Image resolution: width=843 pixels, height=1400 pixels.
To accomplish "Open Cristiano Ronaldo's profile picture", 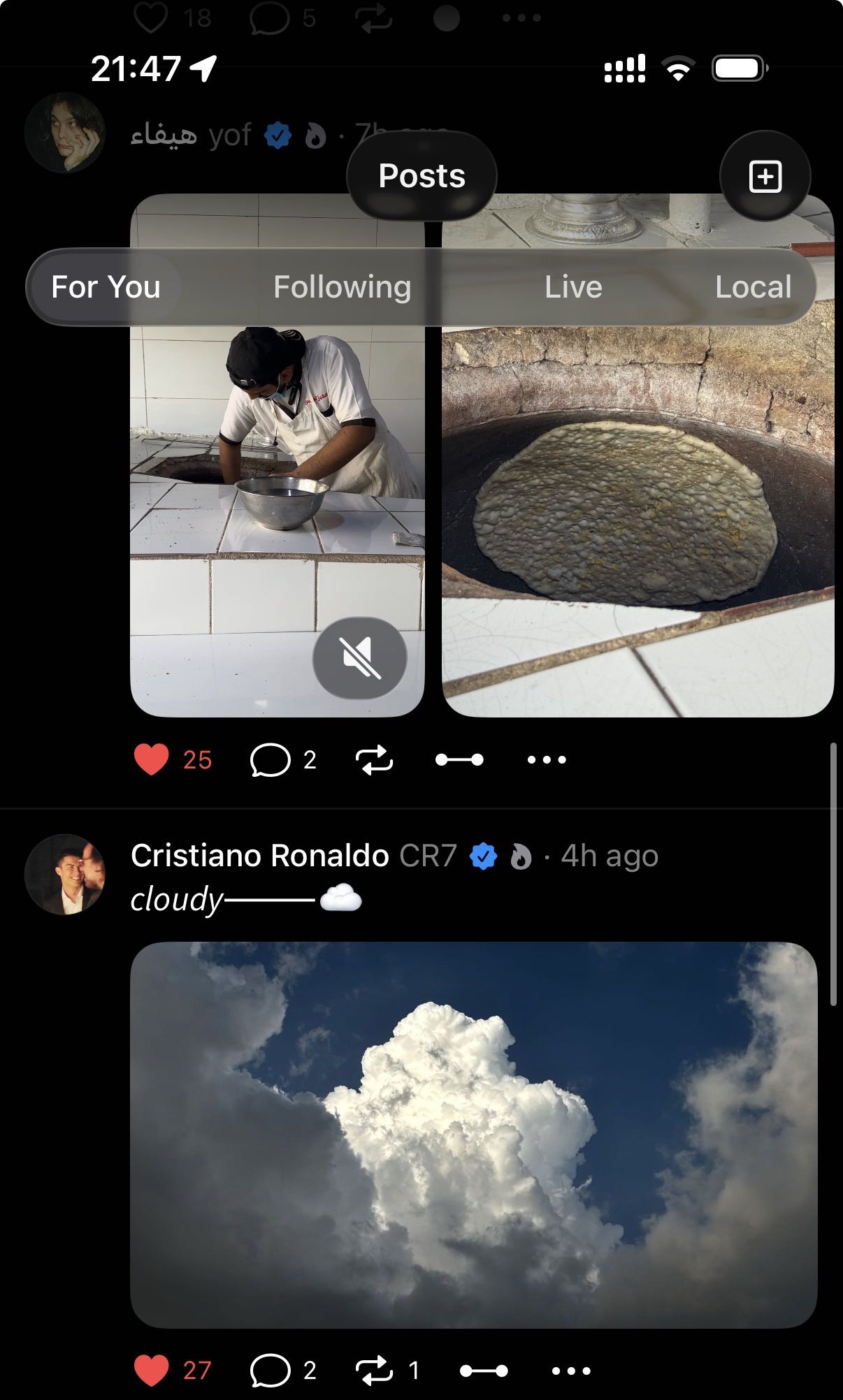I will (x=65, y=875).
